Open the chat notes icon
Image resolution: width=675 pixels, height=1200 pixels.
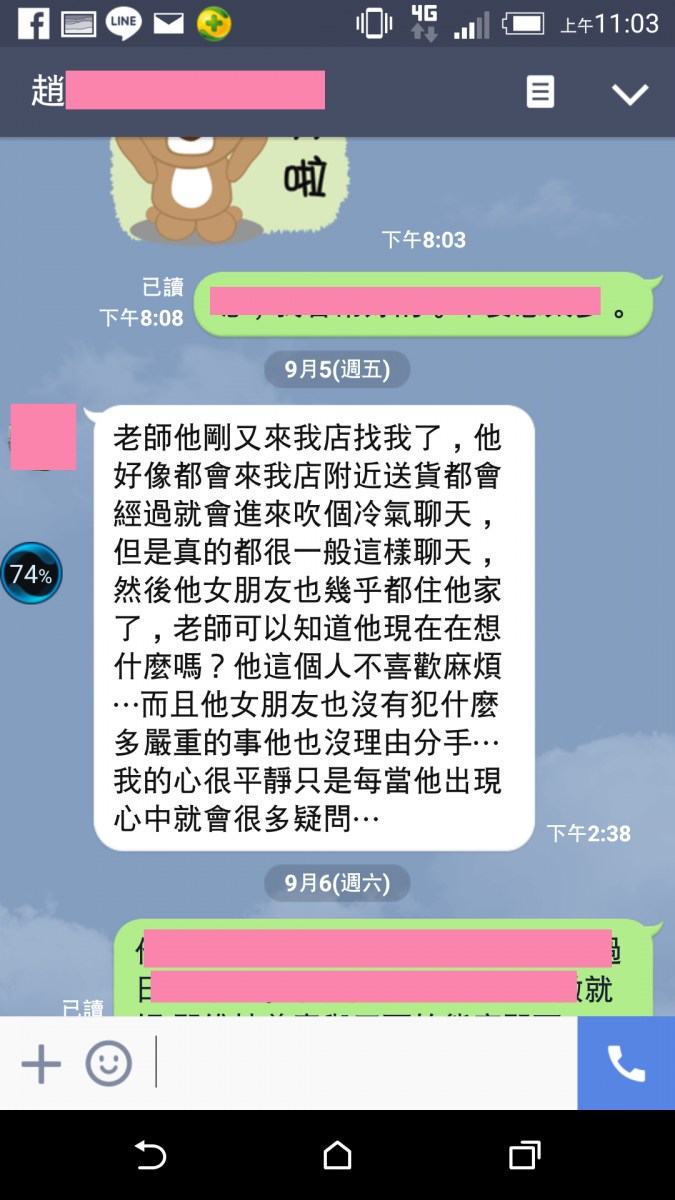coord(540,93)
